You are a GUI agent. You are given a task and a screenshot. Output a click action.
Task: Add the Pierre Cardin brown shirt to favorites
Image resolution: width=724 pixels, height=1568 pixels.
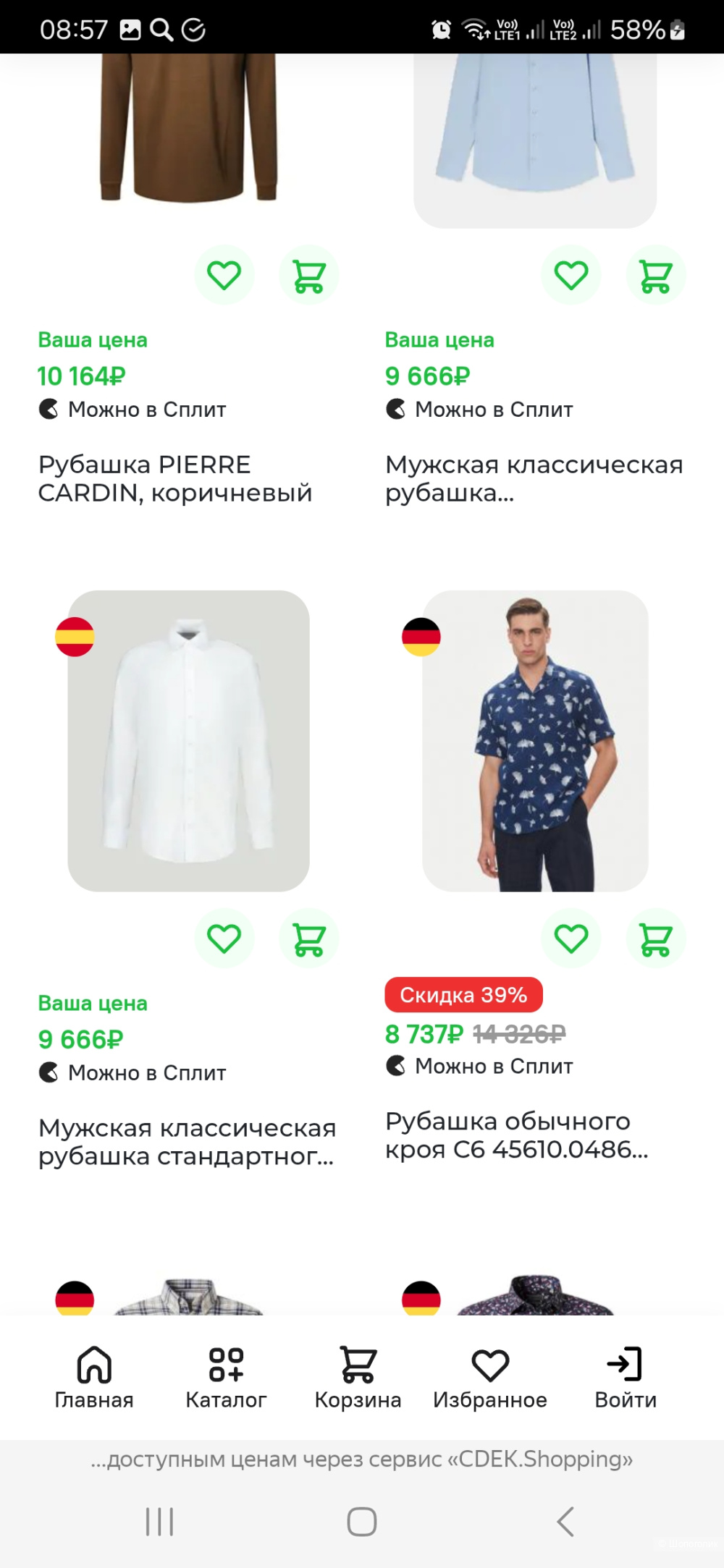[x=224, y=274]
